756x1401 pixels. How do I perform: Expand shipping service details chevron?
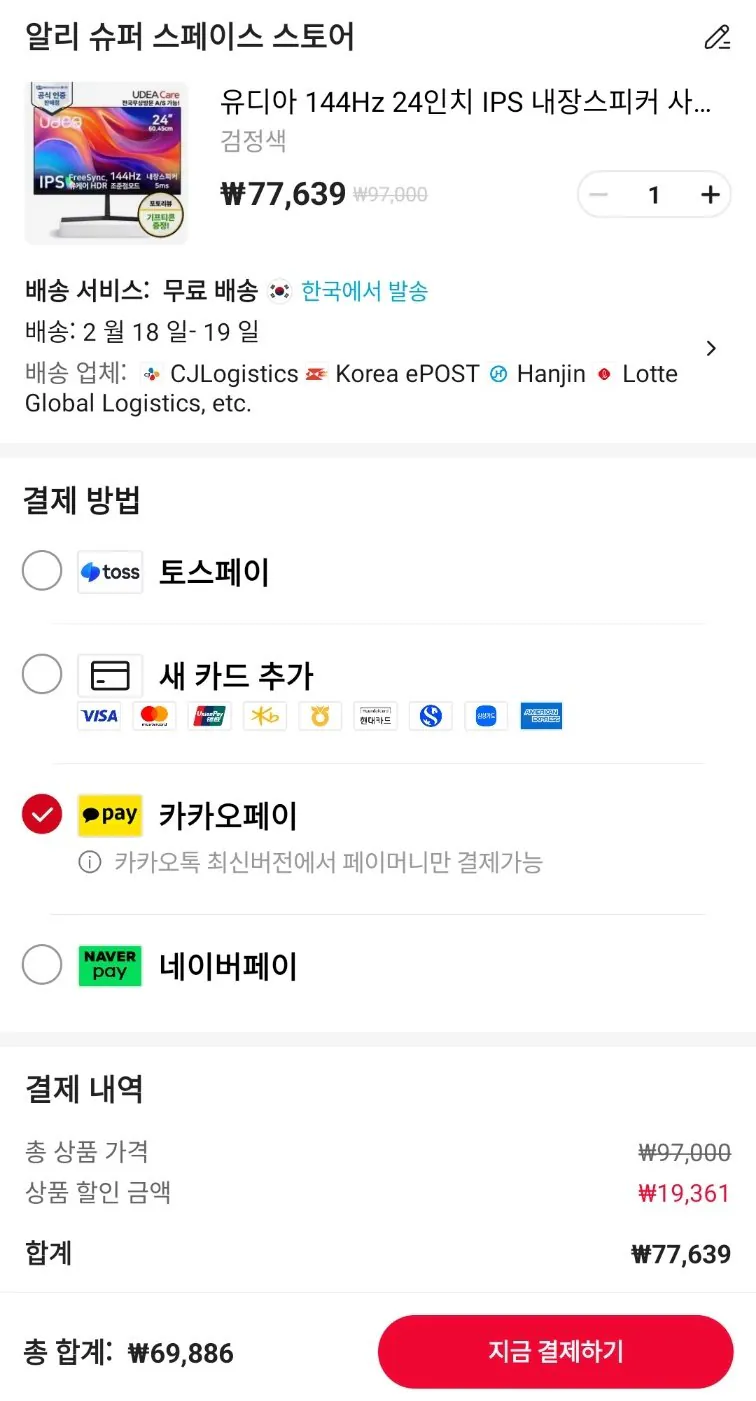tap(711, 348)
